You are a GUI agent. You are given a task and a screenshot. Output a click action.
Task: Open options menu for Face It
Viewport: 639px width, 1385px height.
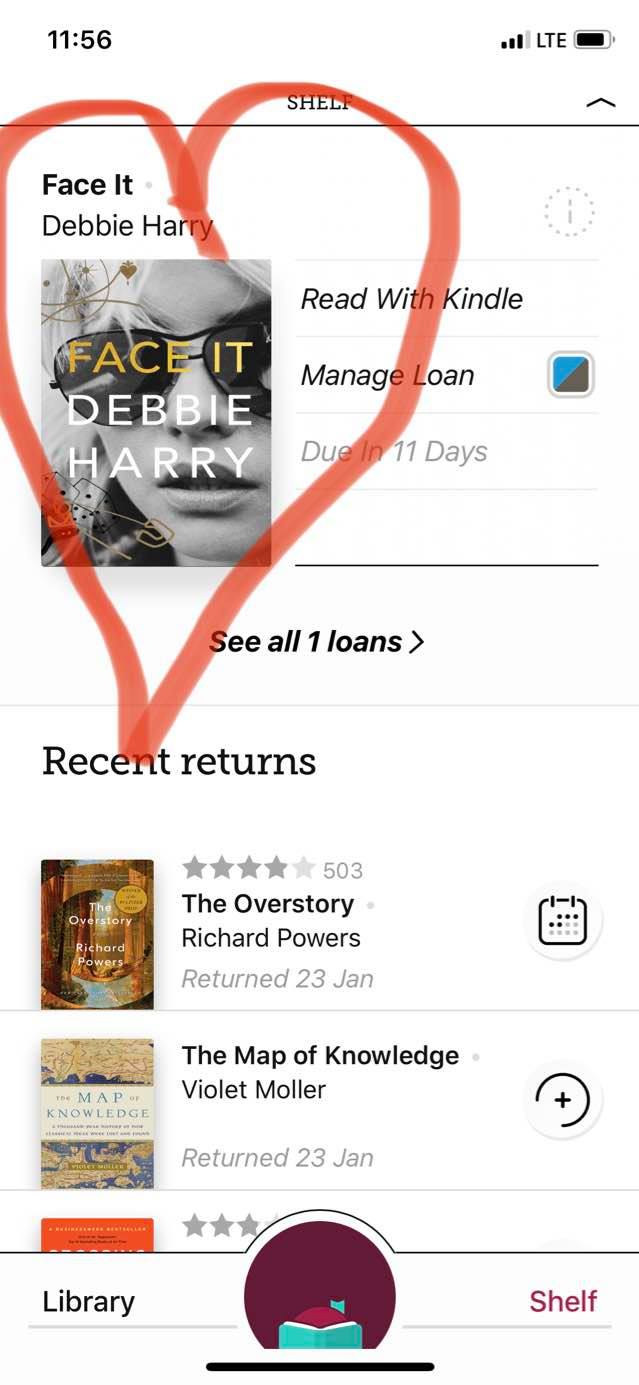569,211
